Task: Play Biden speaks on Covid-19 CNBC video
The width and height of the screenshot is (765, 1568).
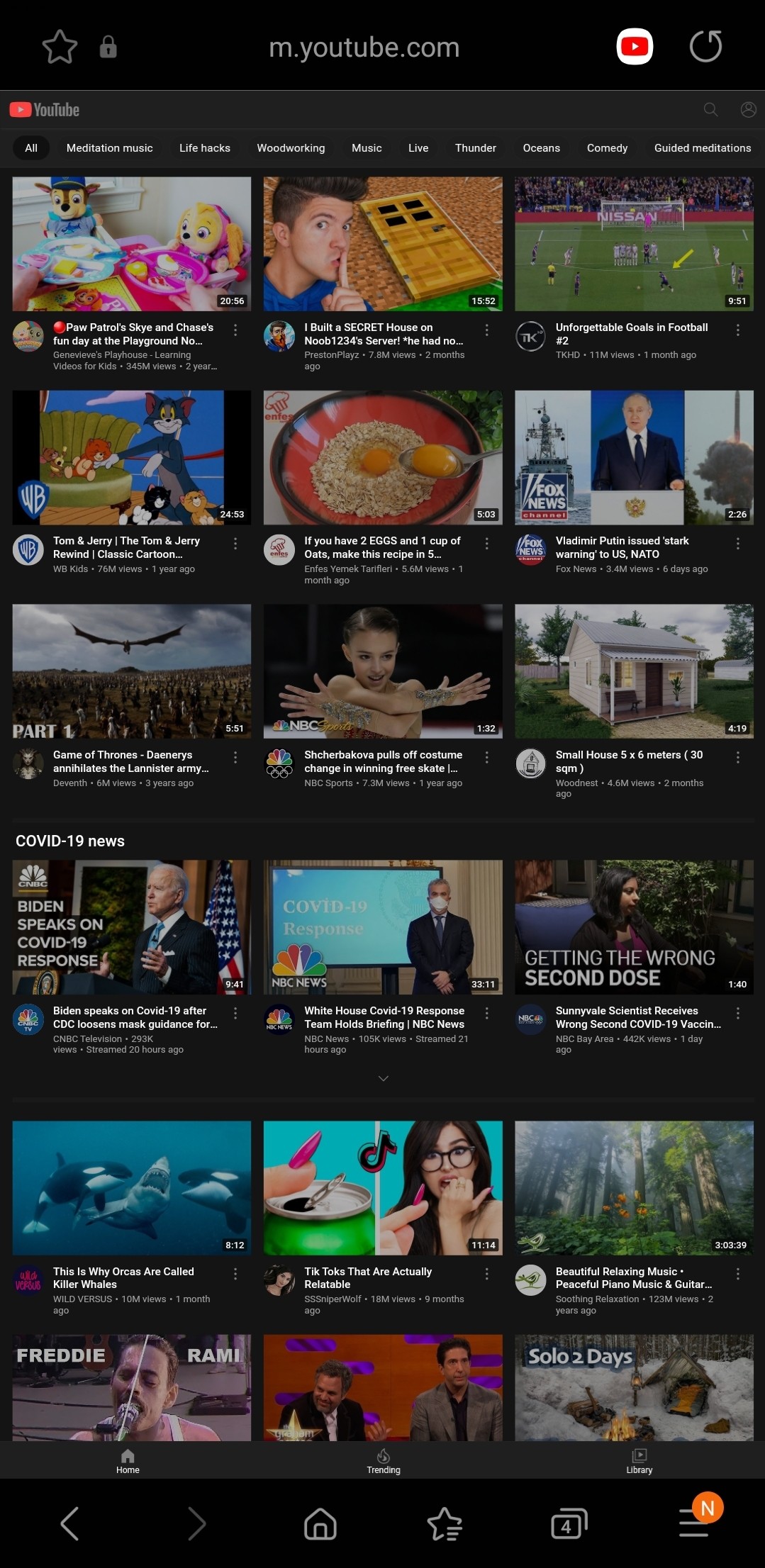Action: [x=132, y=926]
